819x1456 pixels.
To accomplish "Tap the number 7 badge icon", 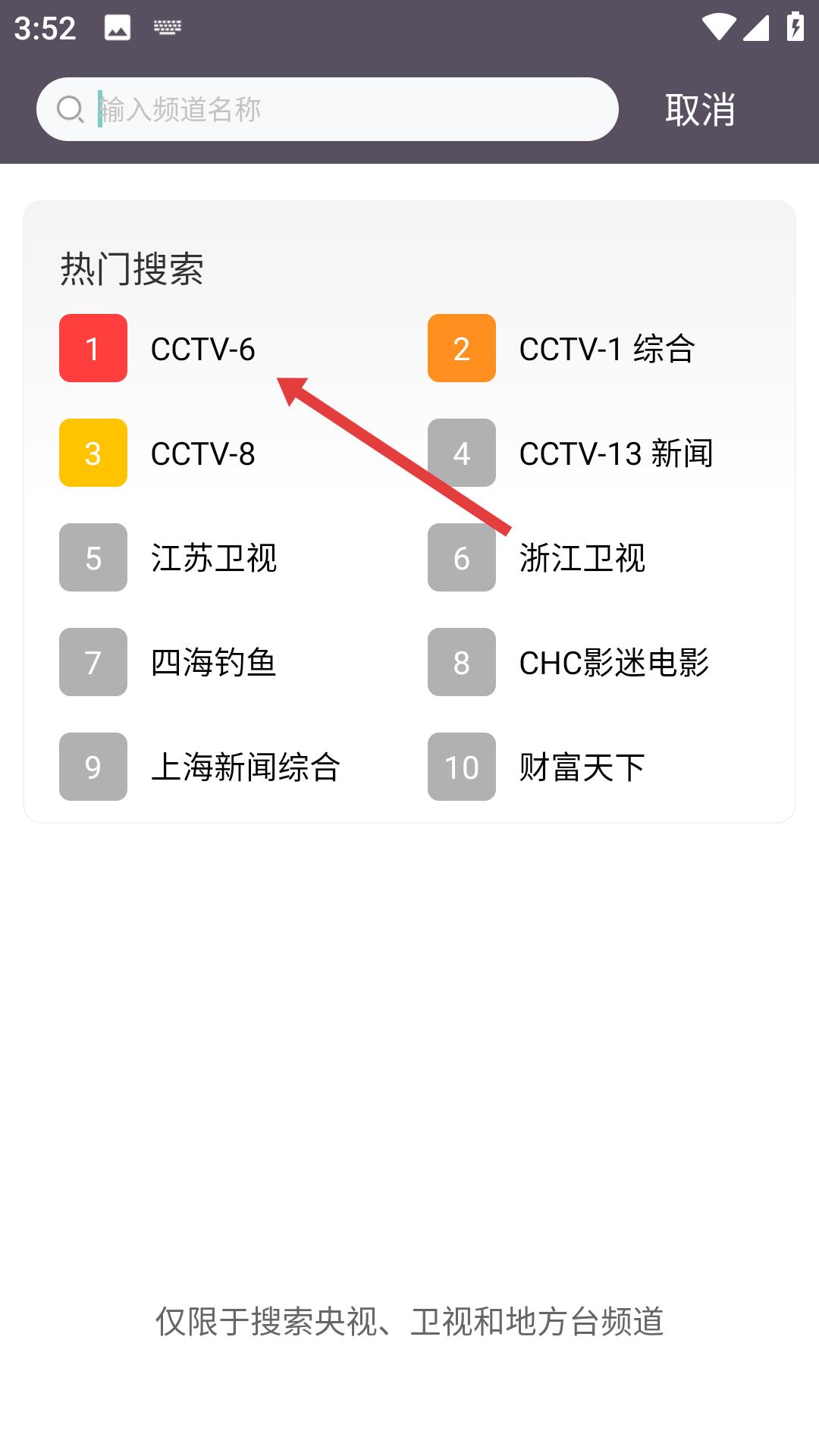I will click(92, 663).
